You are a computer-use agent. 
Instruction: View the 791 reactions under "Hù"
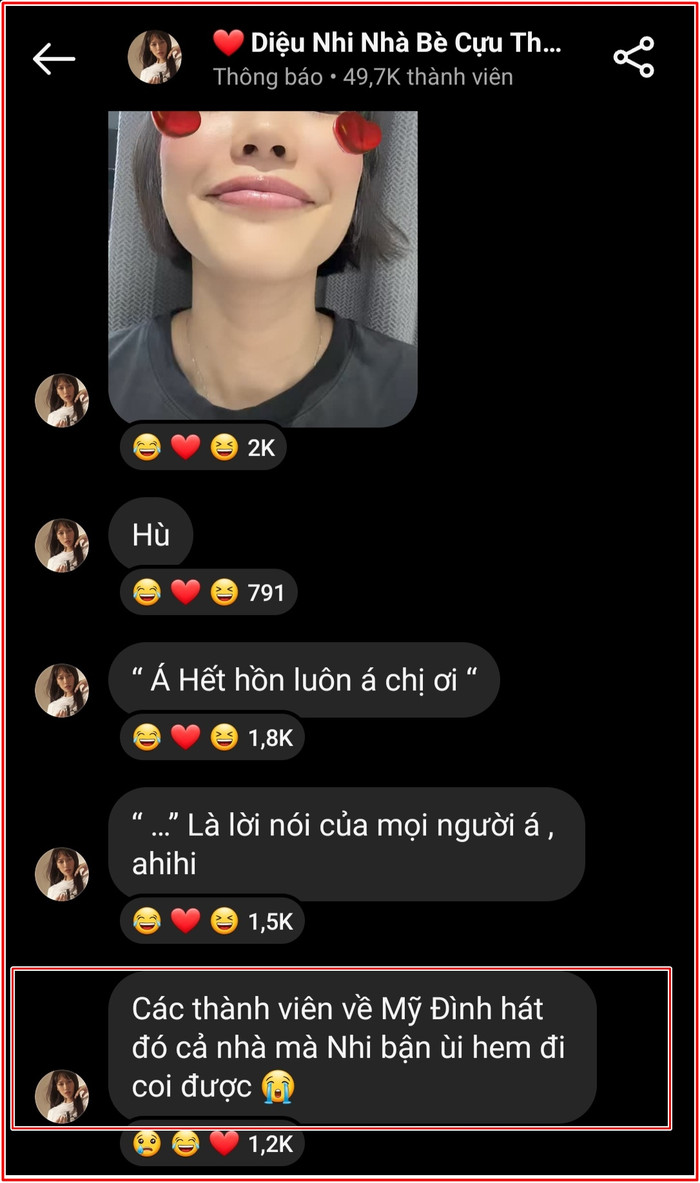tap(209, 593)
